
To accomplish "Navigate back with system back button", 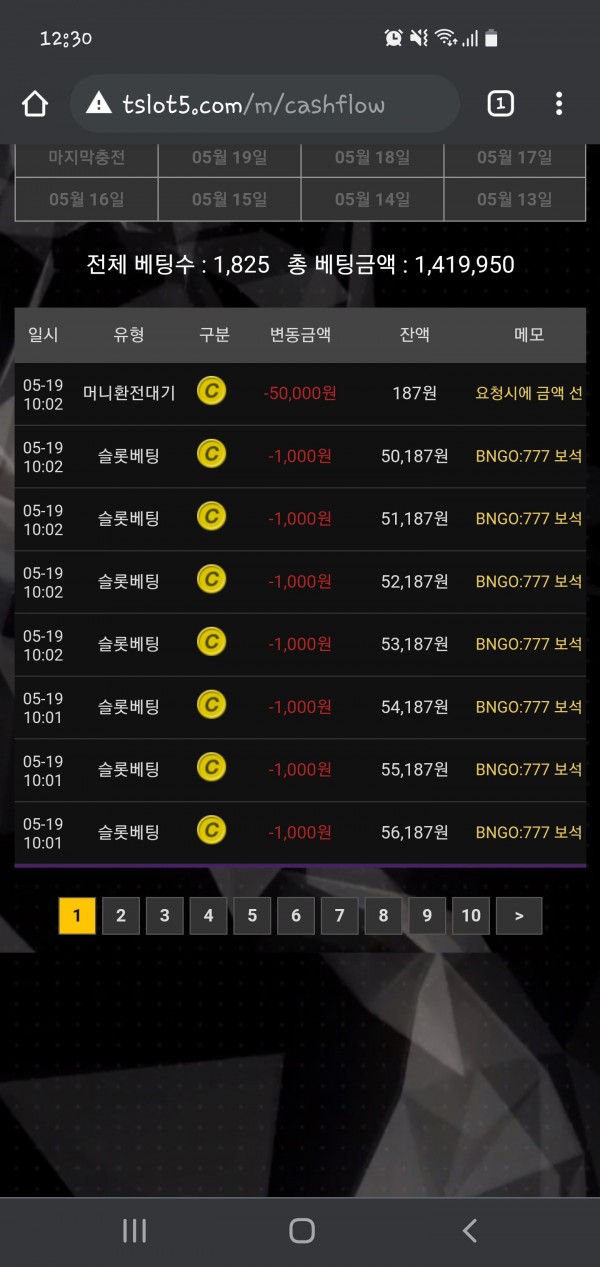I will coord(469,1231).
